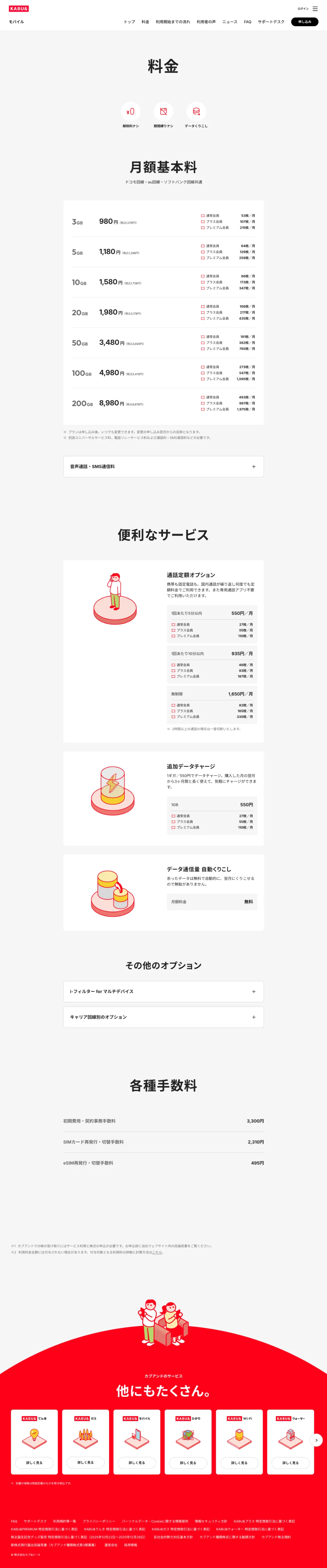Tap the 申し込み button

click(304, 22)
